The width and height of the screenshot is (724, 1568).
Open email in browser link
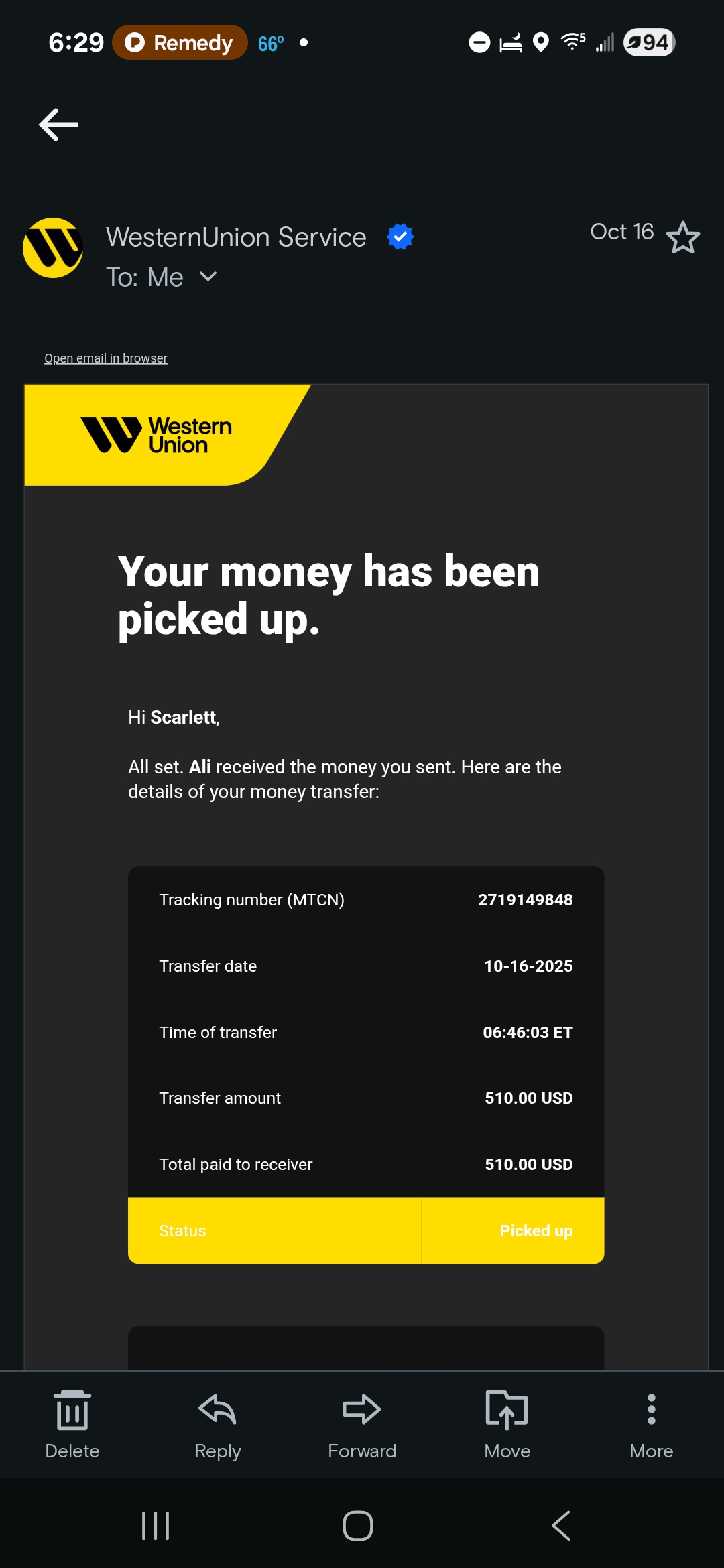point(106,358)
